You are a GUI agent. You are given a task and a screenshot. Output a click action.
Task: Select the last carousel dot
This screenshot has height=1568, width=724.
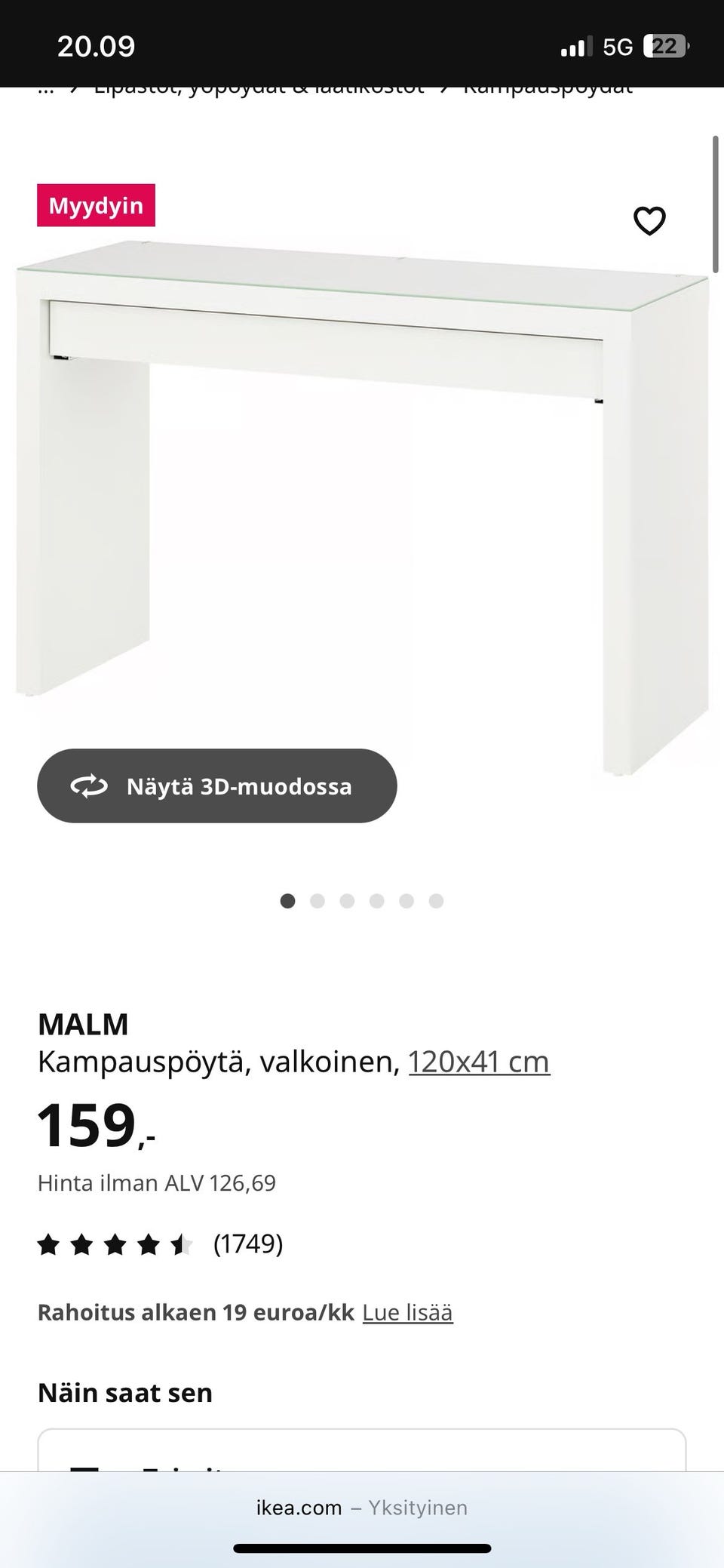coord(436,901)
